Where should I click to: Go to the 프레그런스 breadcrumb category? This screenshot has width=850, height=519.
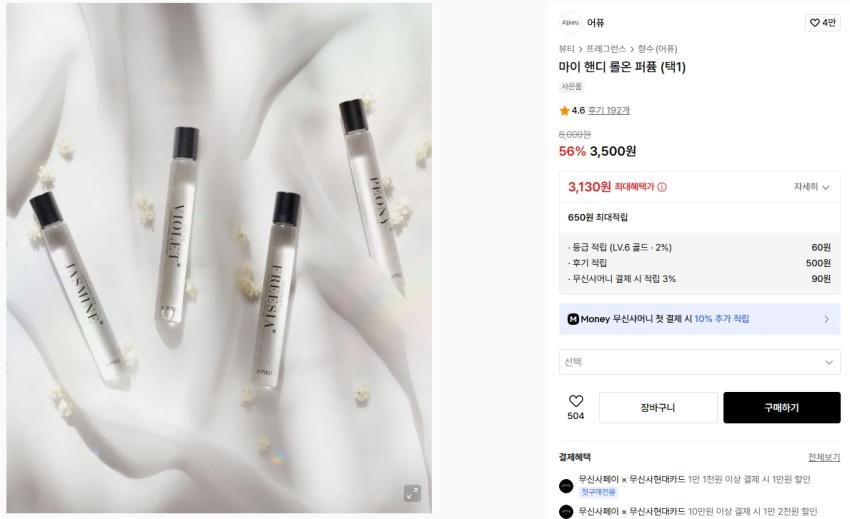click(606, 49)
